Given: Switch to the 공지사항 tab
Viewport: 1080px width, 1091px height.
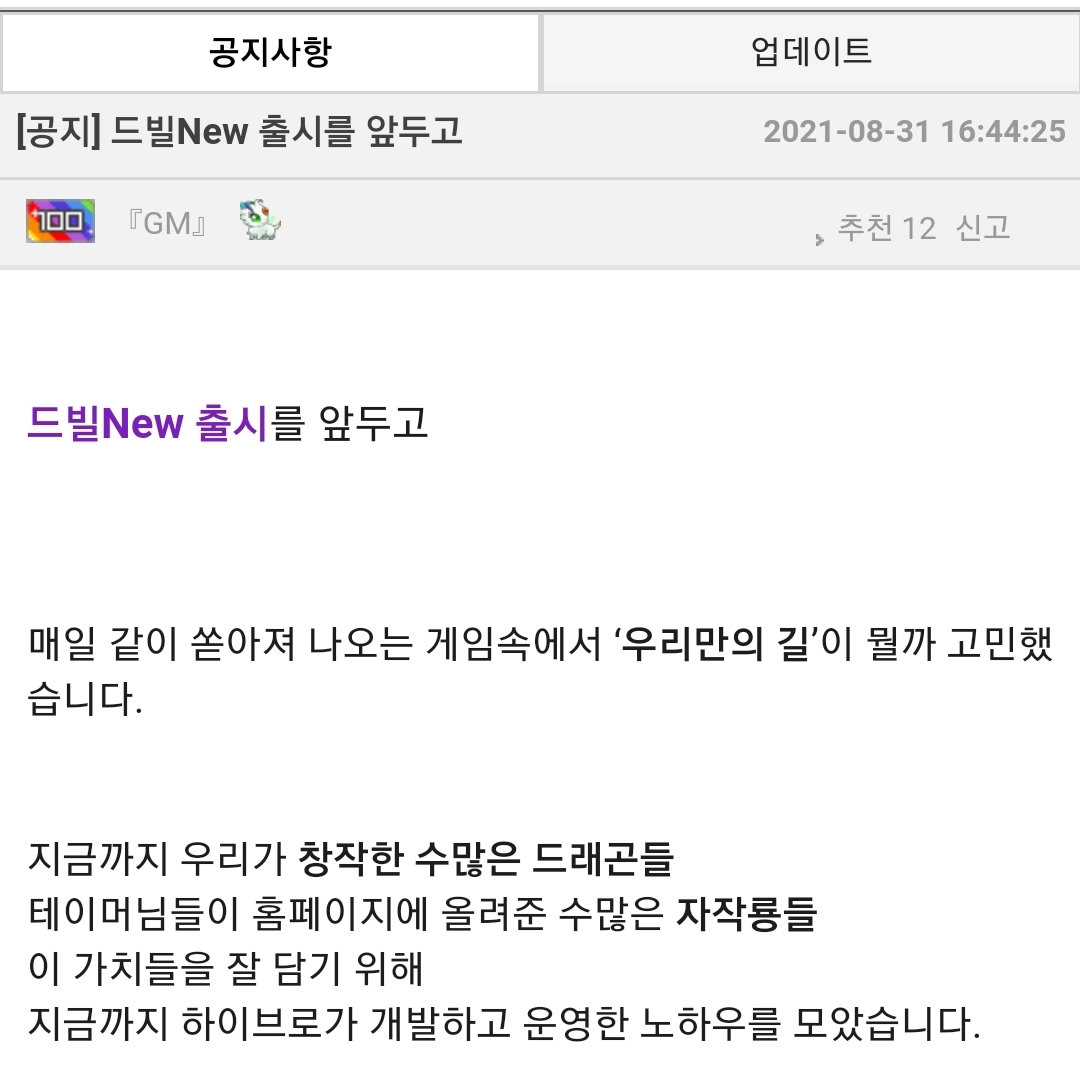Looking at the screenshot, I should point(270,52).
